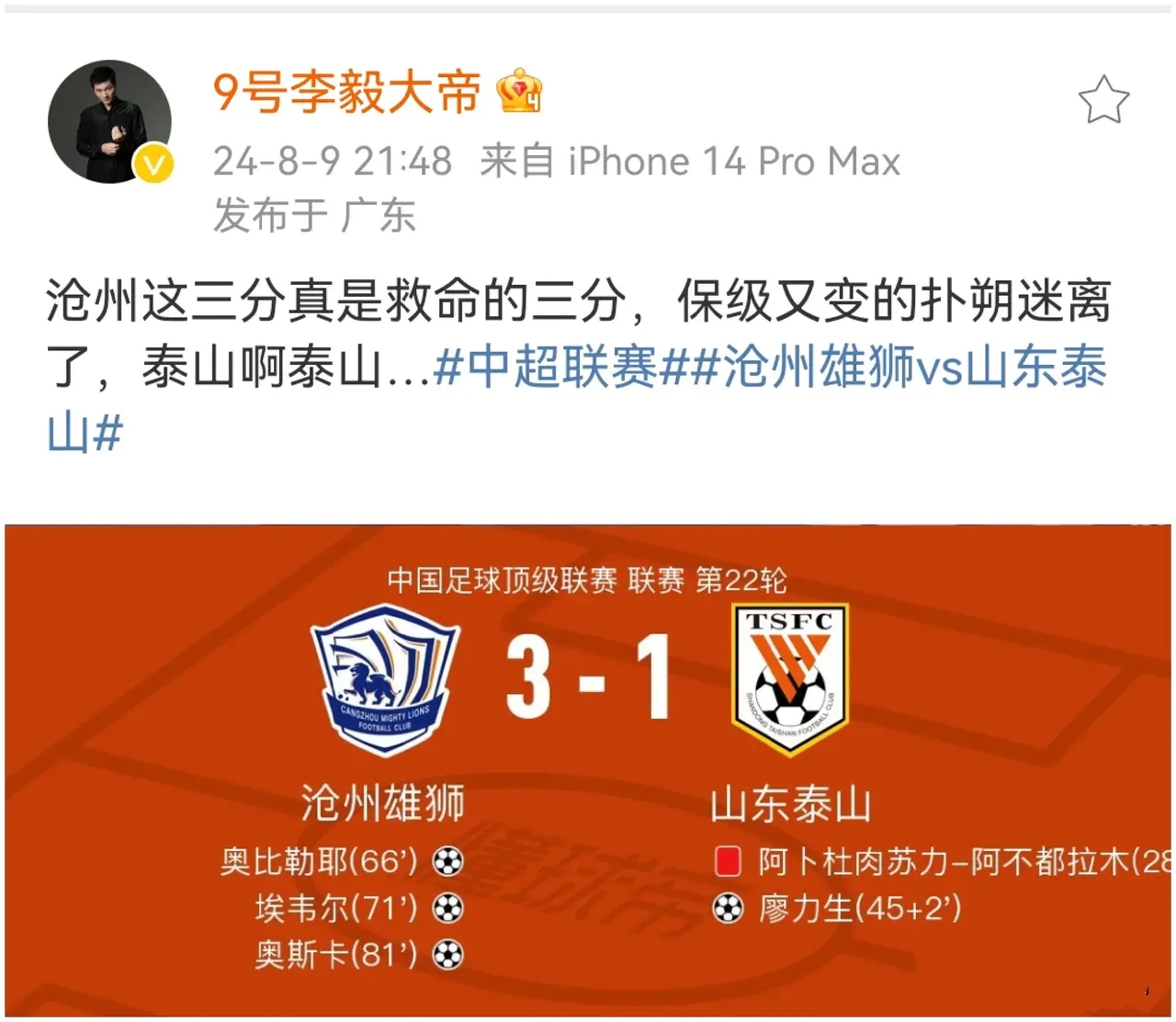Viewport: 1176px width, 1022px height.
Task: Open the match score image in the post
Action: click(x=588, y=770)
